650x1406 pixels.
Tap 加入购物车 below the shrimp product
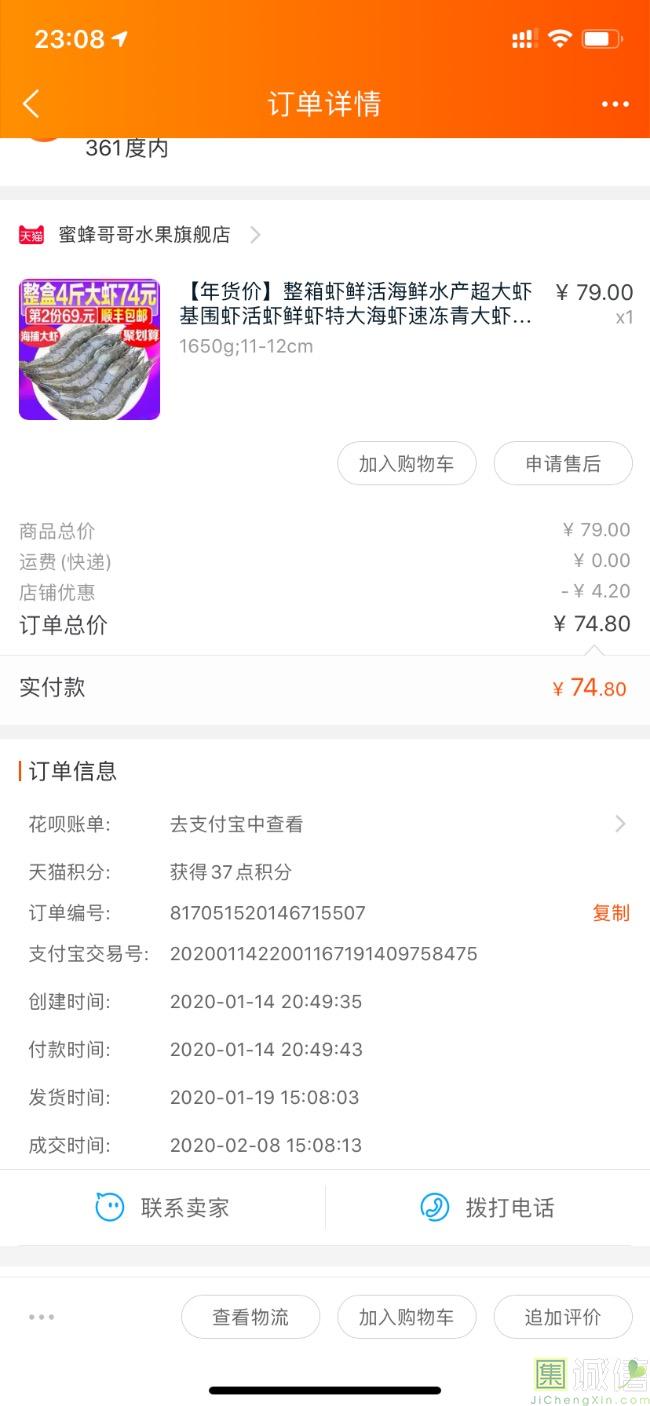(406, 464)
